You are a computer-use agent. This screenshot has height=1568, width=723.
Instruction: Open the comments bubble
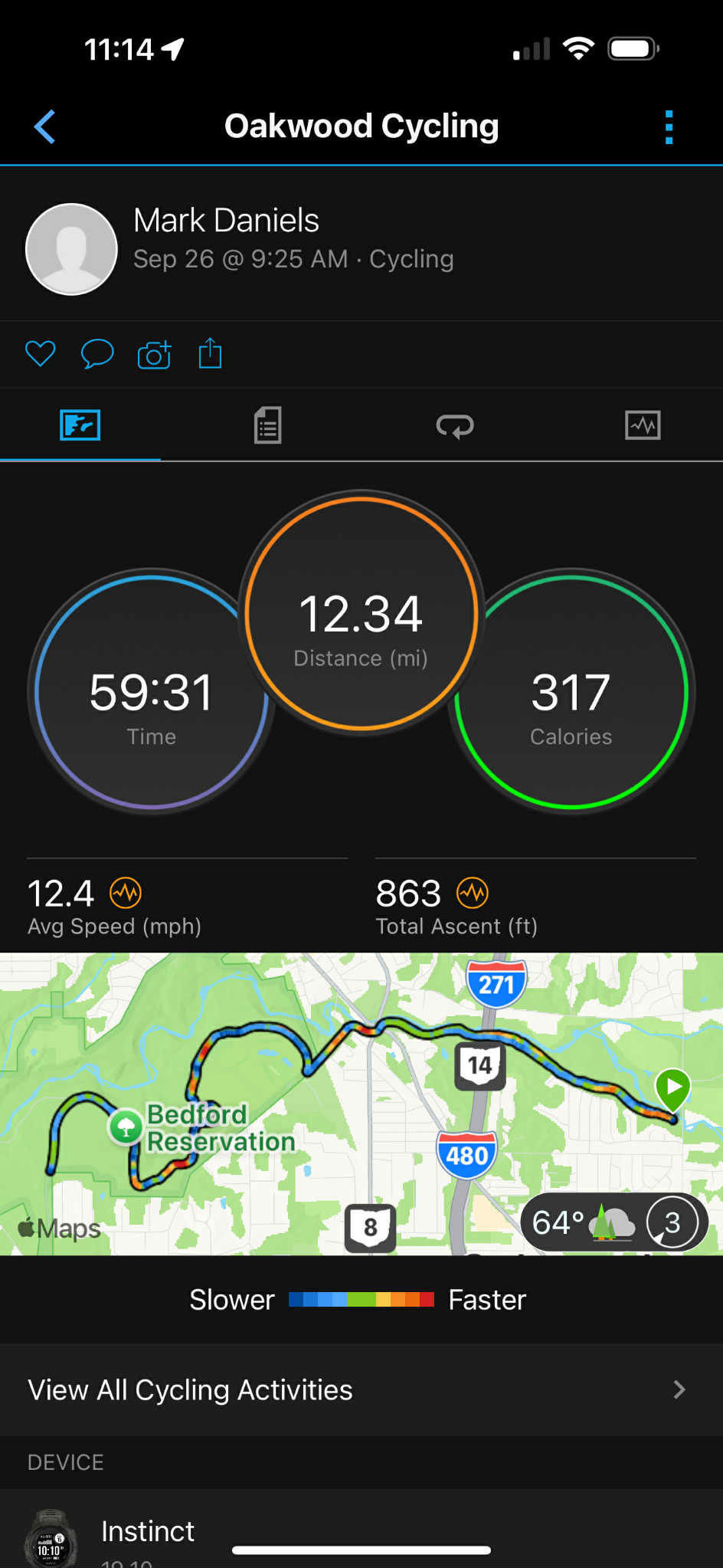coord(97,354)
